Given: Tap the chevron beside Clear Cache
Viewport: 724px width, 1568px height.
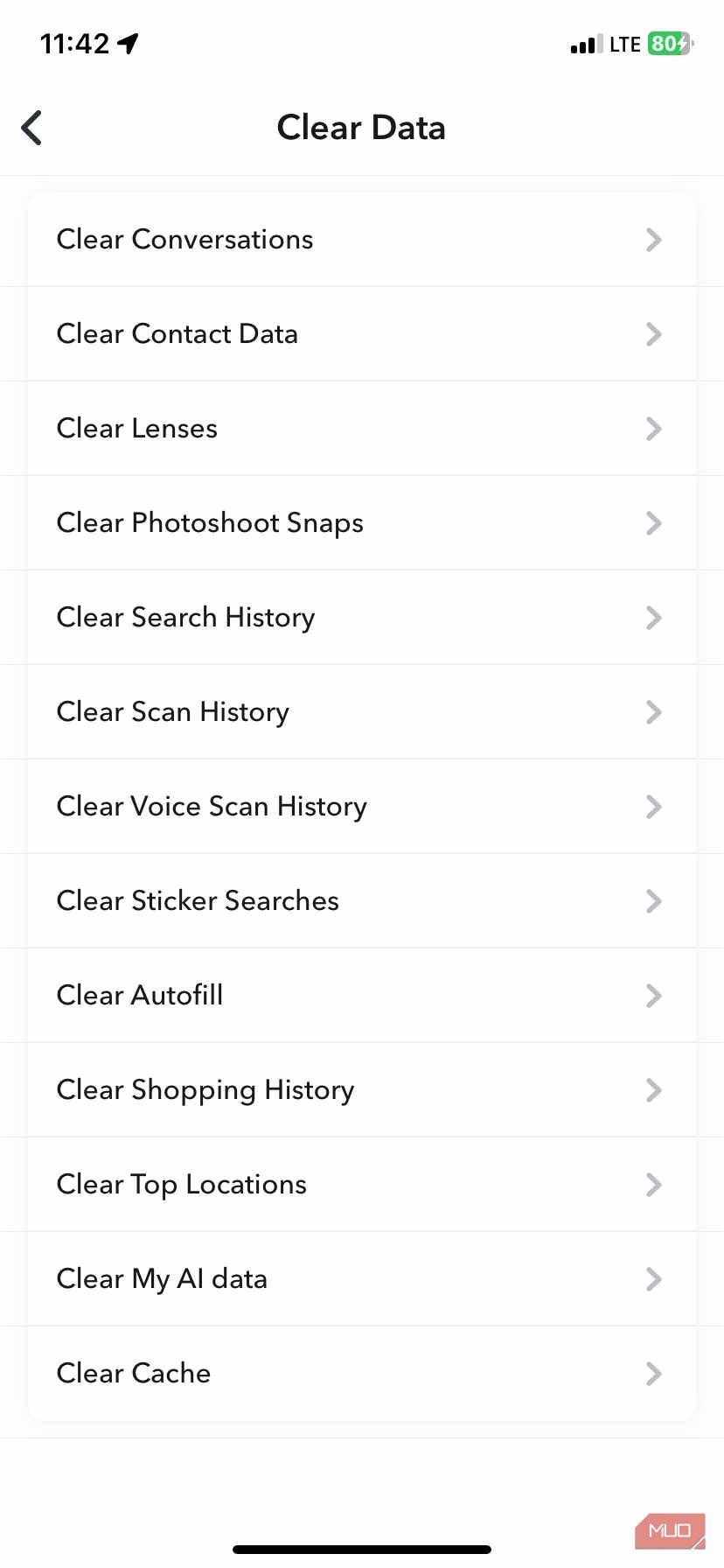Looking at the screenshot, I should (x=654, y=1374).
